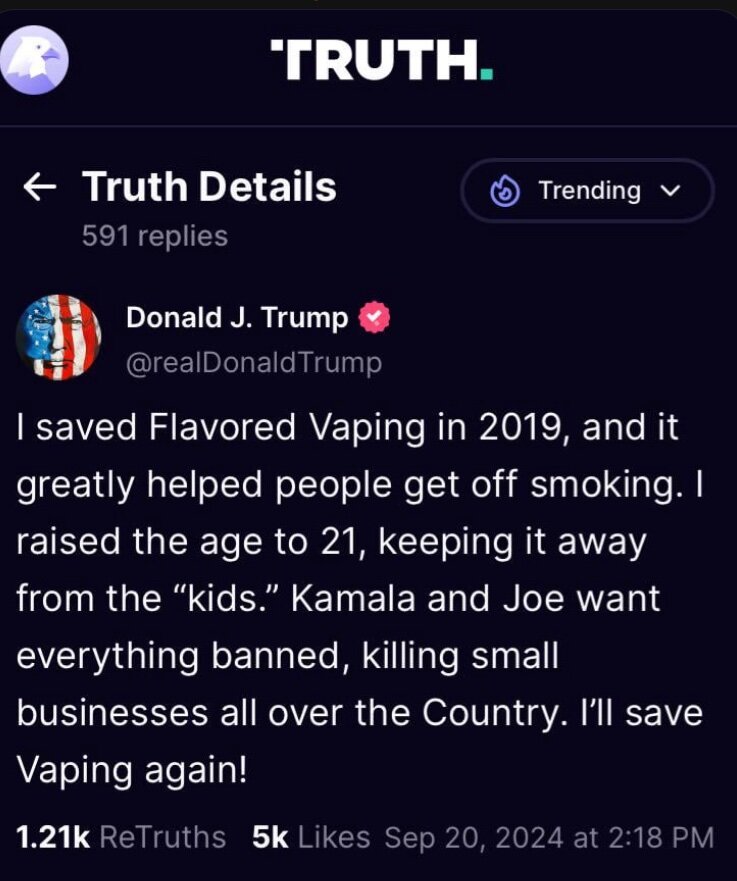View the 1.21k ReTruths list

click(121, 836)
